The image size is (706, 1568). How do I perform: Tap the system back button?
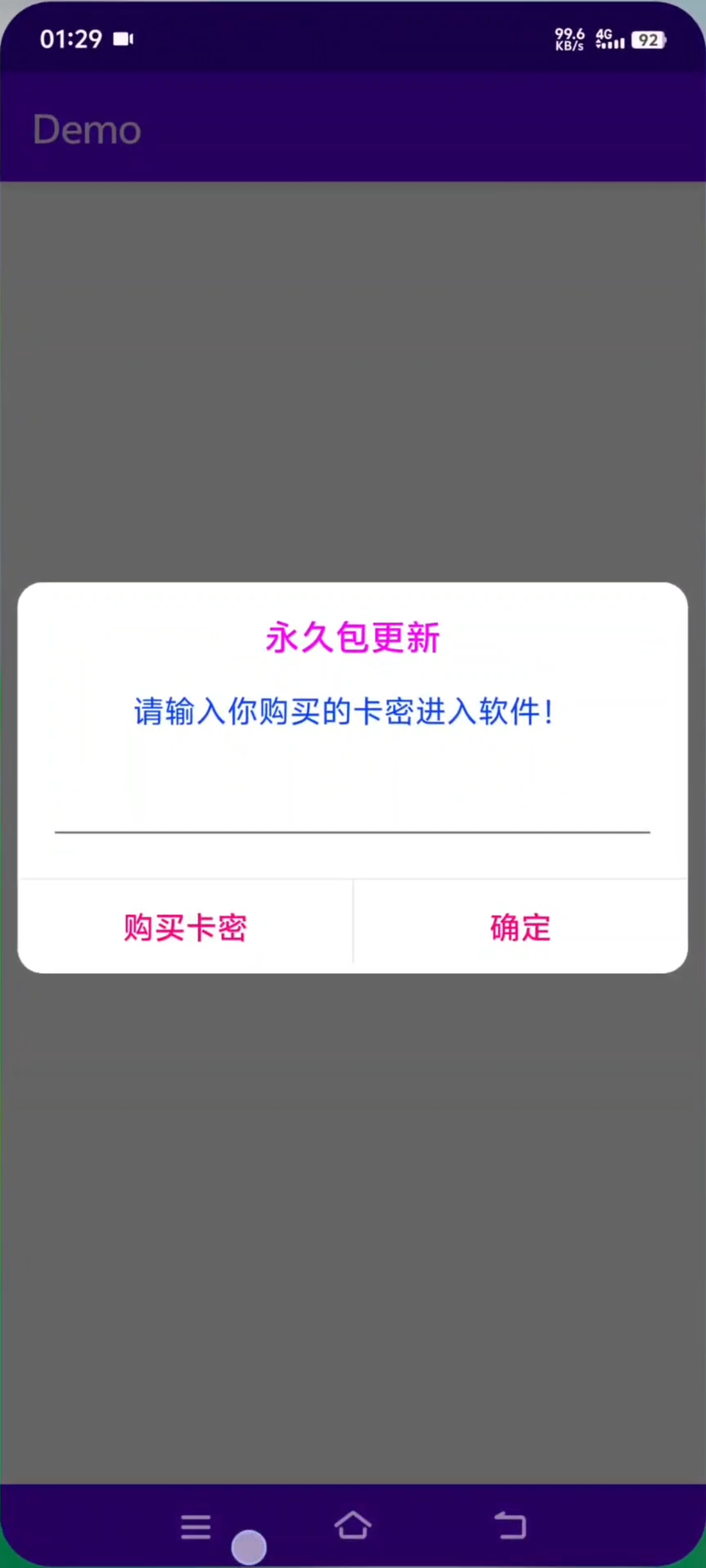(510, 1525)
